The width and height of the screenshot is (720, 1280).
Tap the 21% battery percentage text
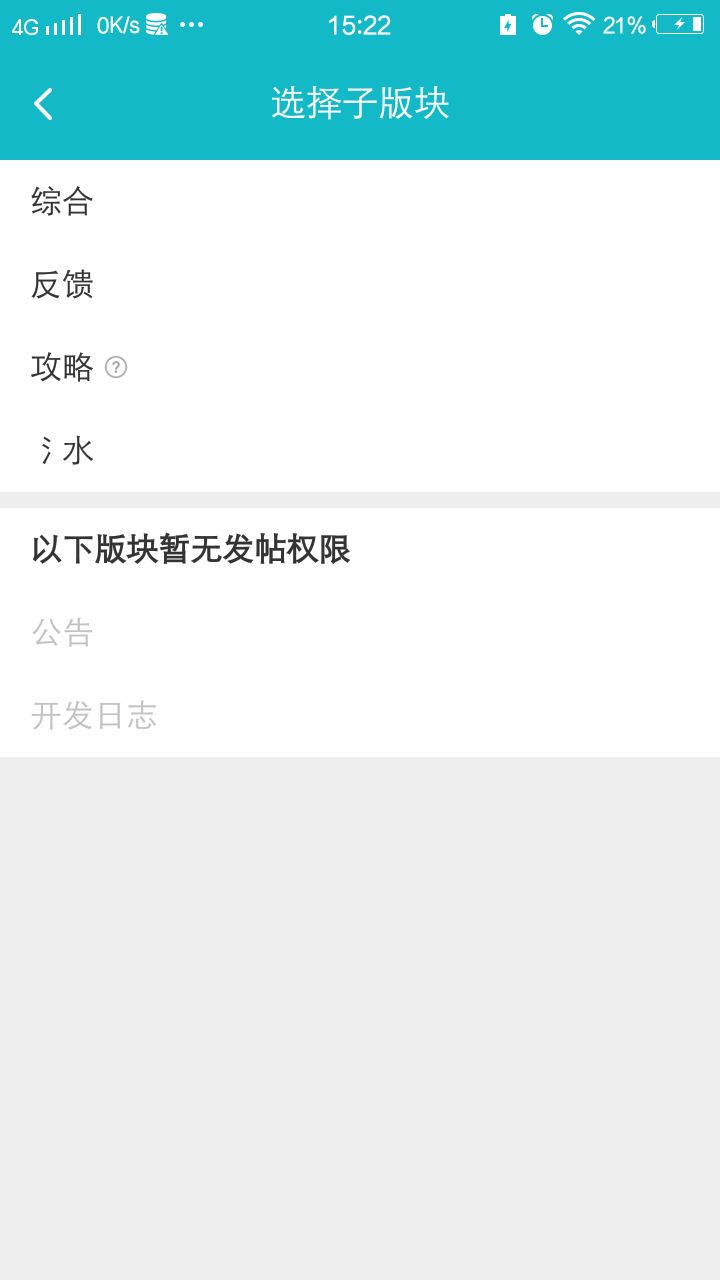pyautogui.click(x=625, y=24)
